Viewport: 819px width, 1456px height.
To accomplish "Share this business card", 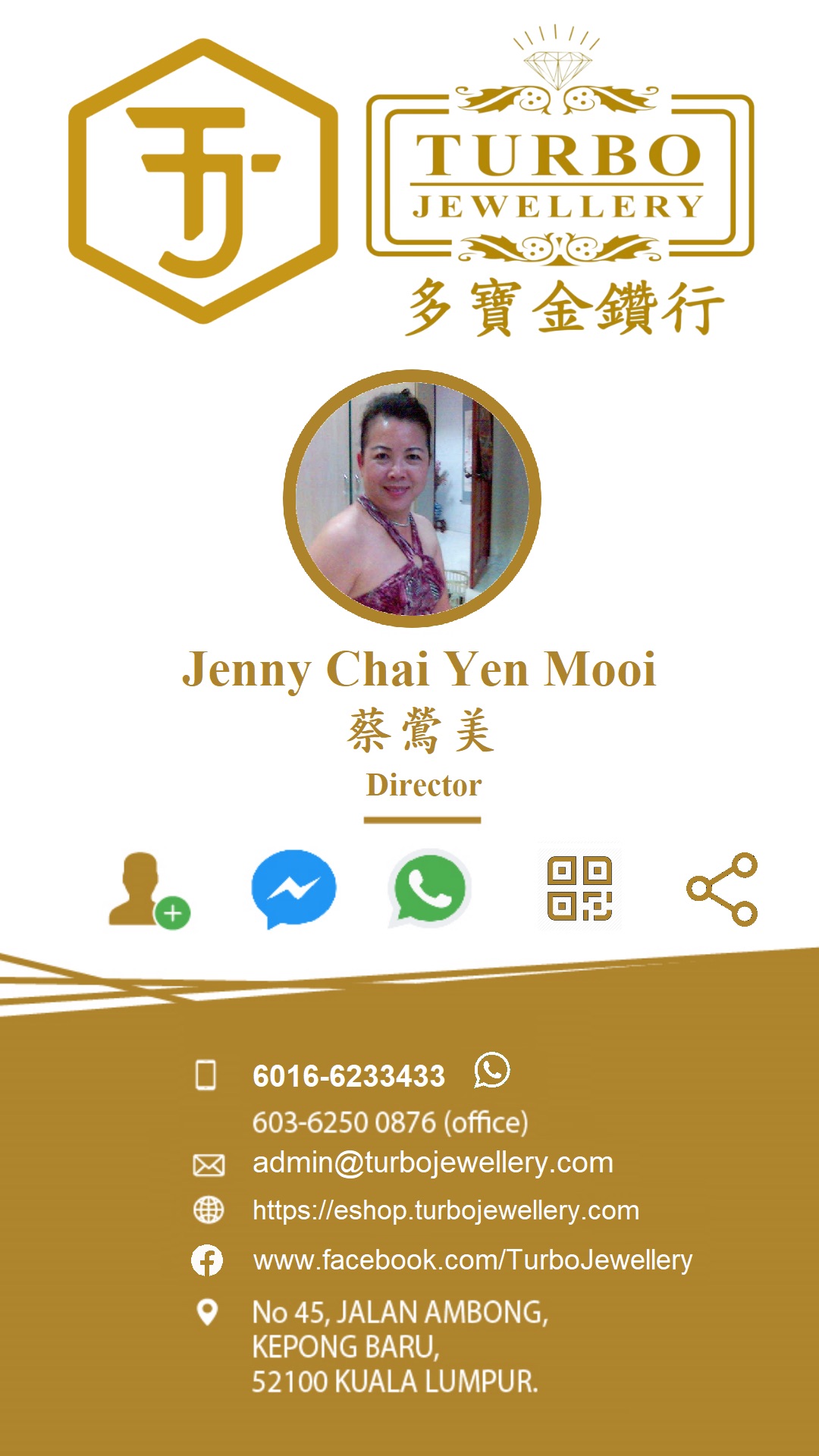I will tap(722, 889).
